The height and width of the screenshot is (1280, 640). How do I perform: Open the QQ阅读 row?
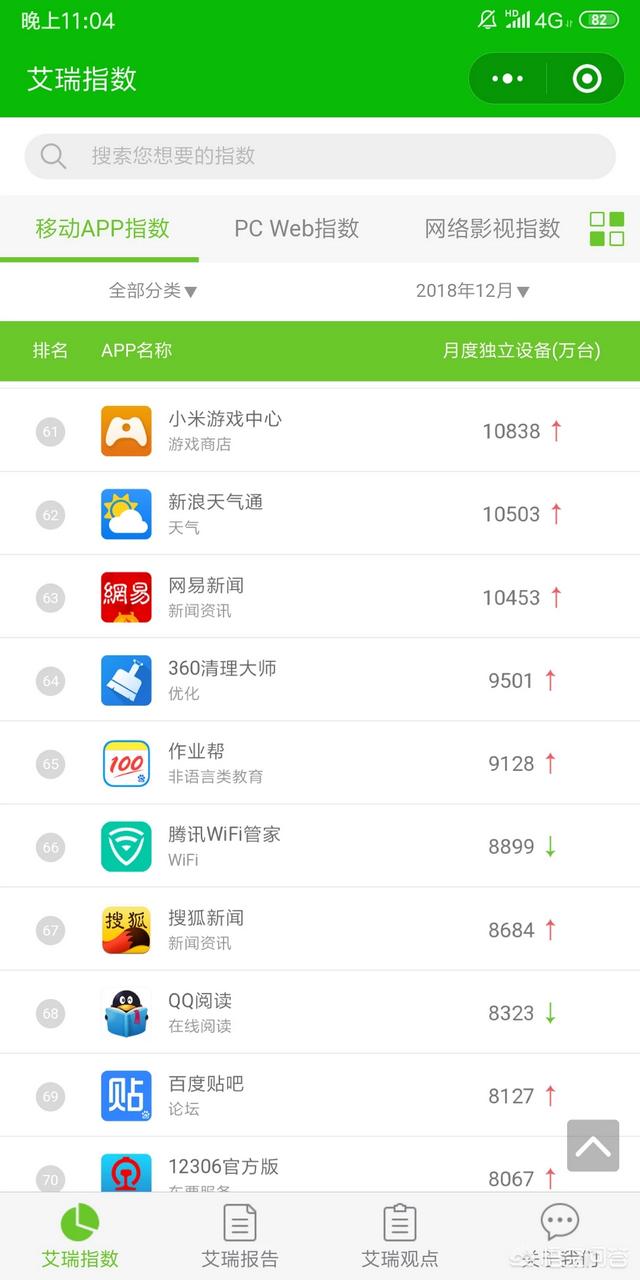[320, 1012]
